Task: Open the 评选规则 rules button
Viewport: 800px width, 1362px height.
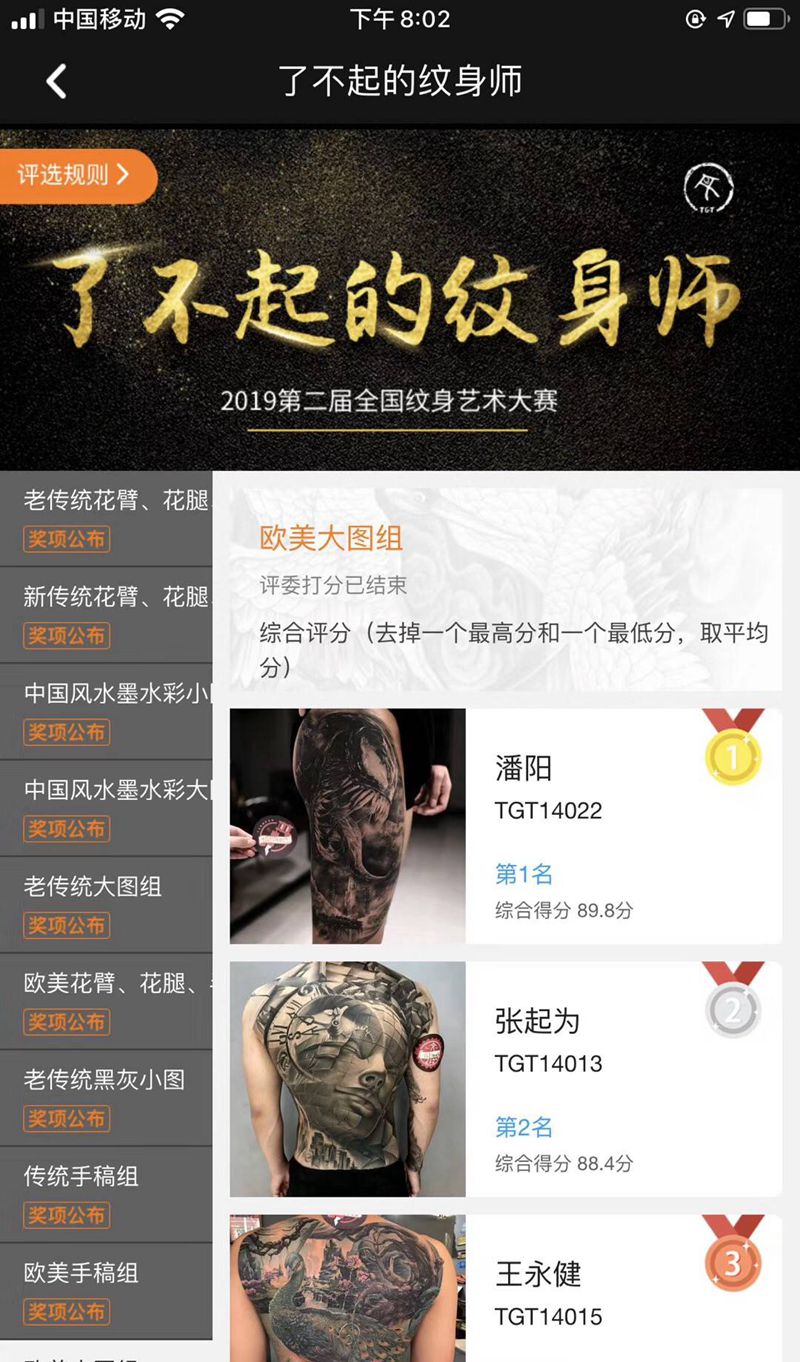Action: pyautogui.click(x=75, y=175)
